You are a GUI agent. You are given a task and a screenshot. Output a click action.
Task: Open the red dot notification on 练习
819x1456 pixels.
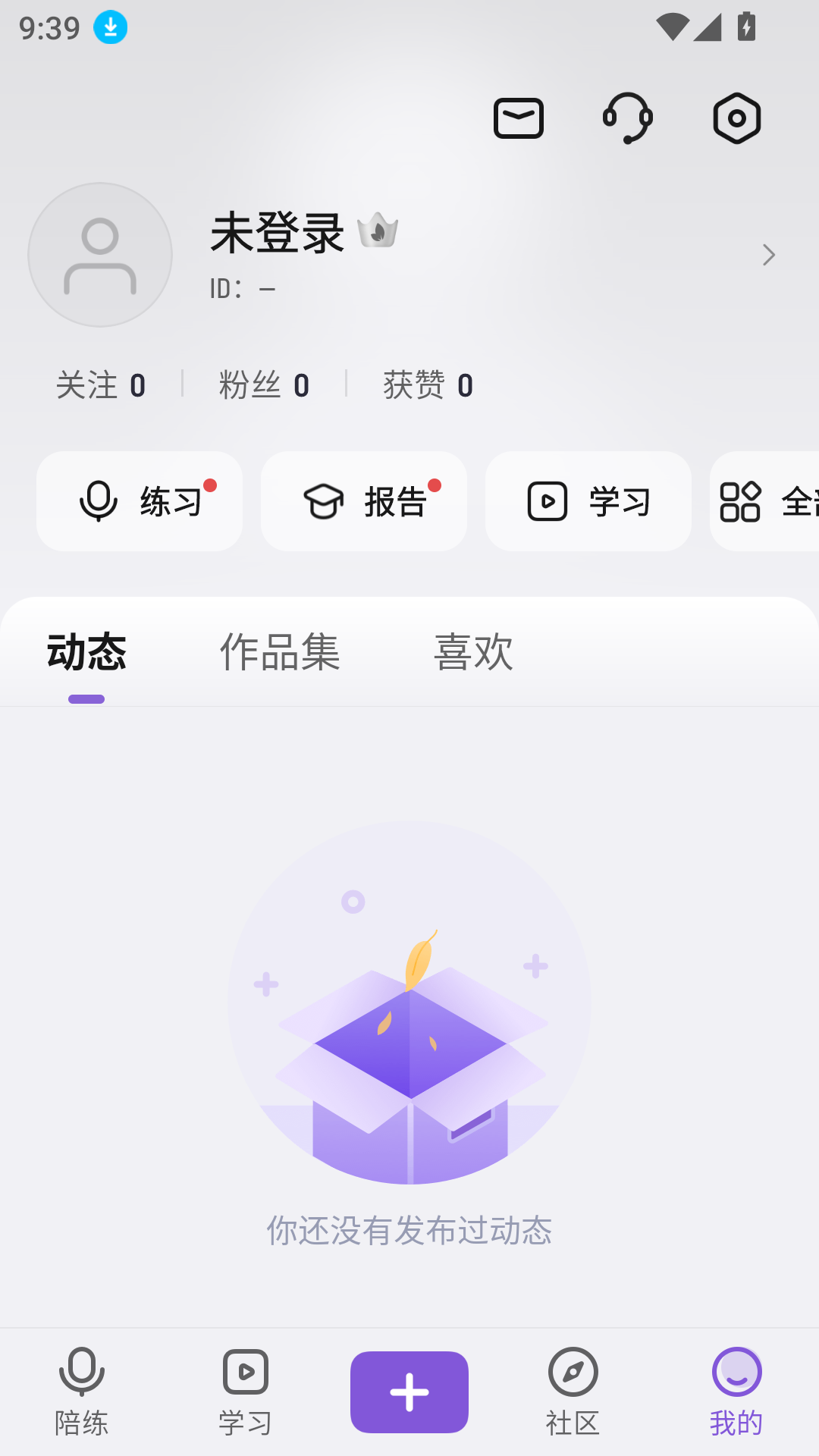(x=212, y=485)
